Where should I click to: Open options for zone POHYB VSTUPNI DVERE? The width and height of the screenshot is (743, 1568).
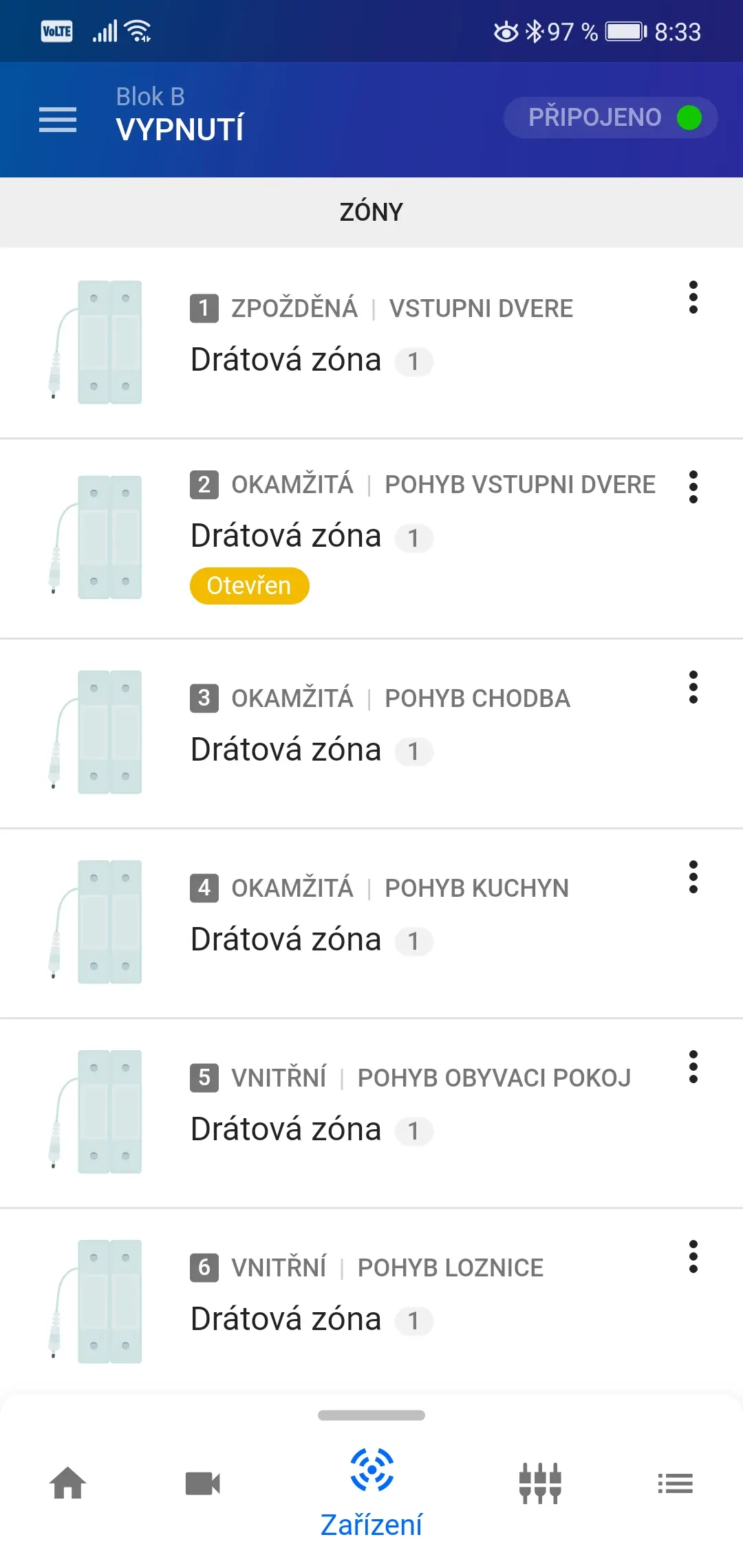693,487
